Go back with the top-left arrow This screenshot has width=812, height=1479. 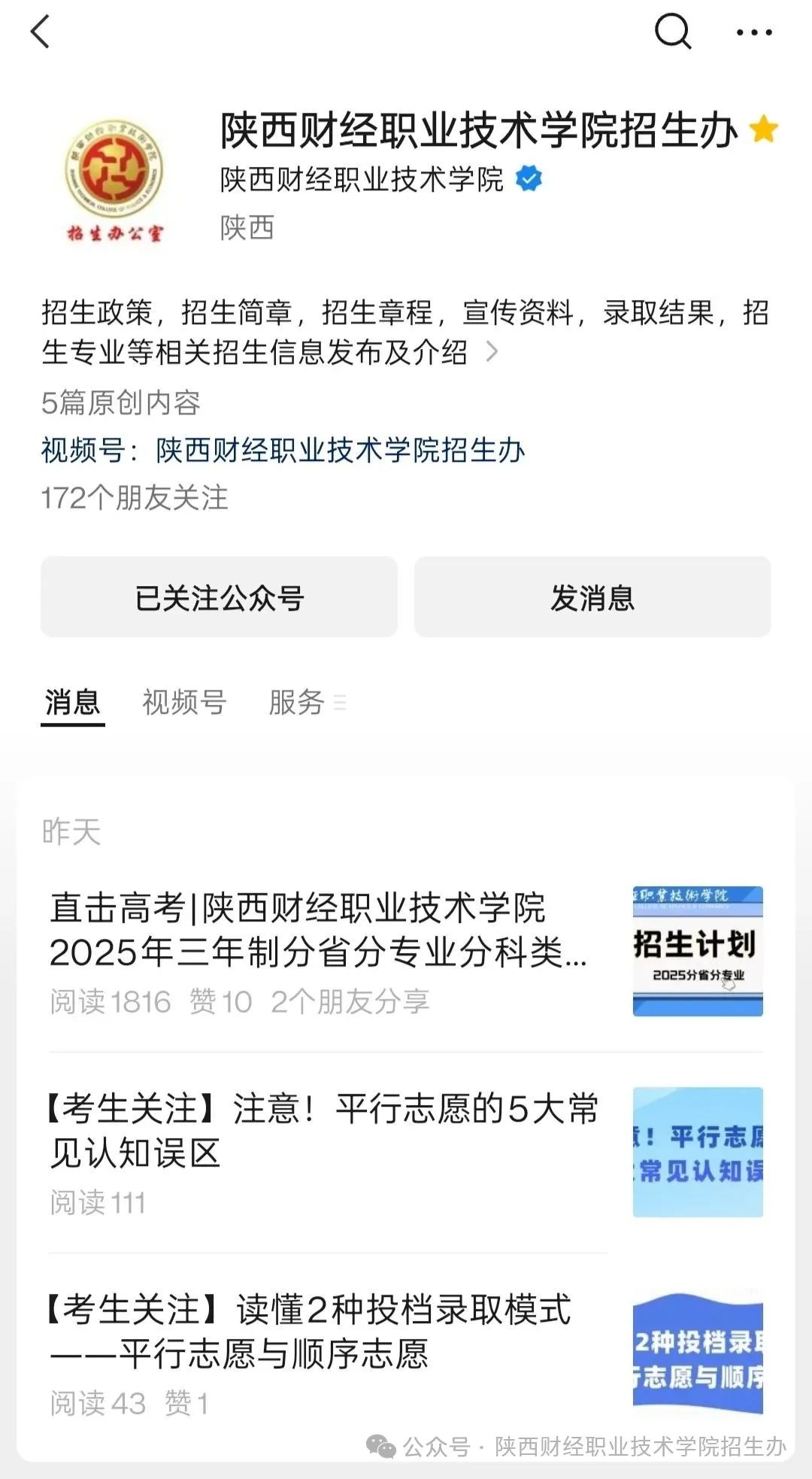coord(41,32)
